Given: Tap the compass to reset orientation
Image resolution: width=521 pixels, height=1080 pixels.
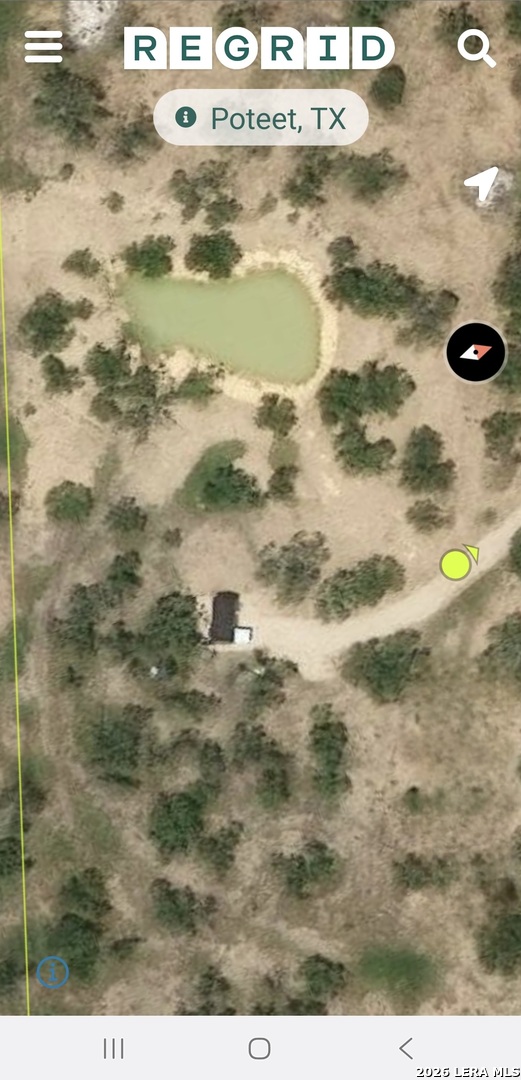Looking at the screenshot, I should (x=476, y=352).
